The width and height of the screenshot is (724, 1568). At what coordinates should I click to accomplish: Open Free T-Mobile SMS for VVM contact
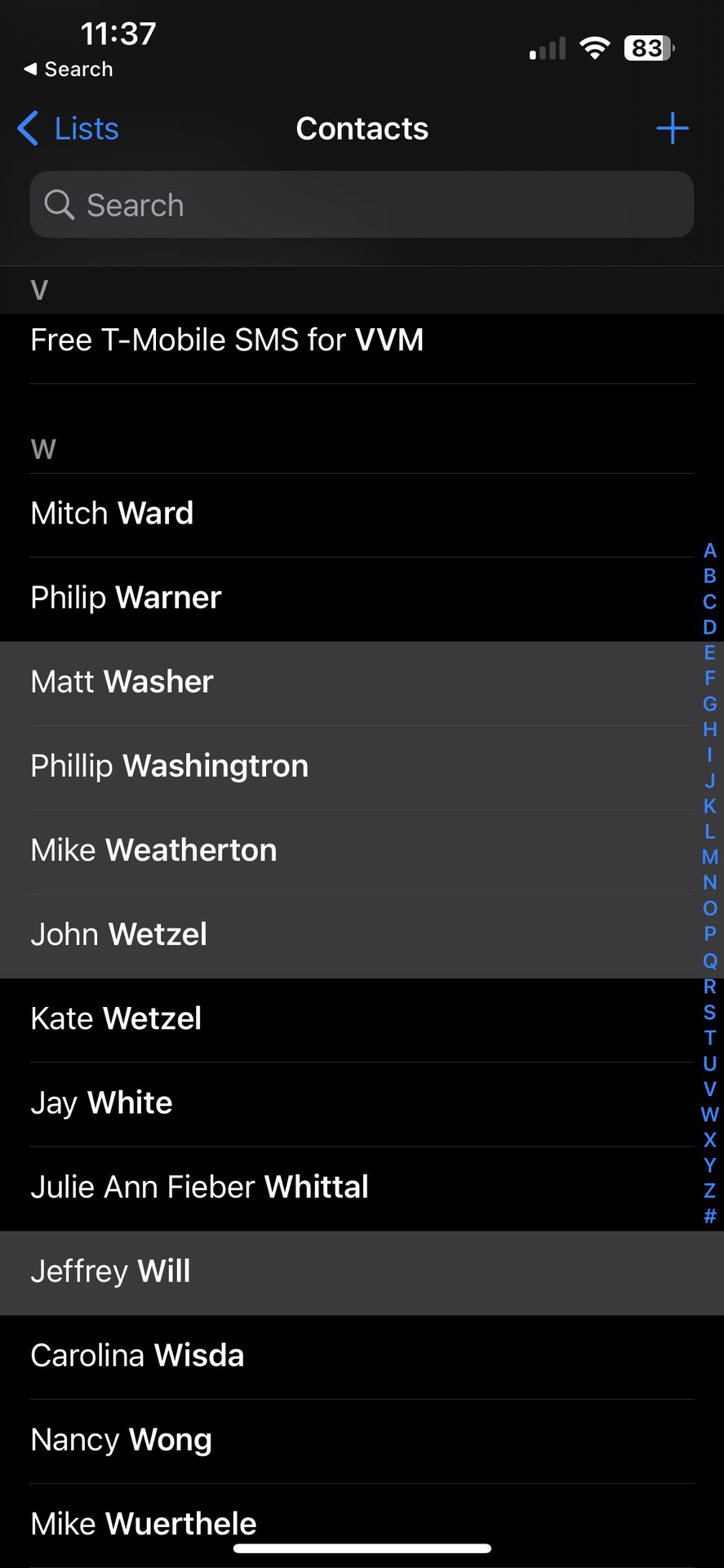227,341
